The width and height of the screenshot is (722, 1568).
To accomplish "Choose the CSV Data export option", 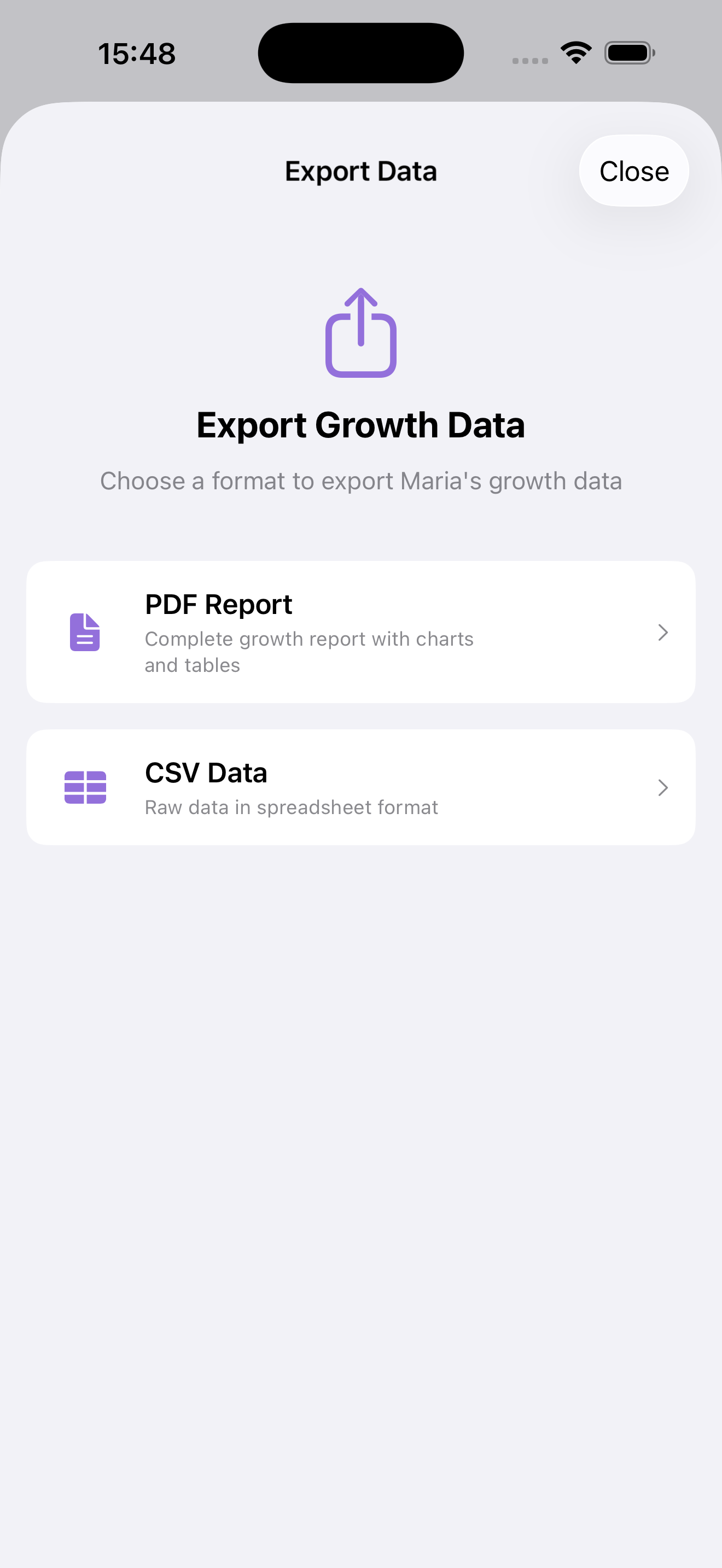I will pyautogui.click(x=361, y=787).
